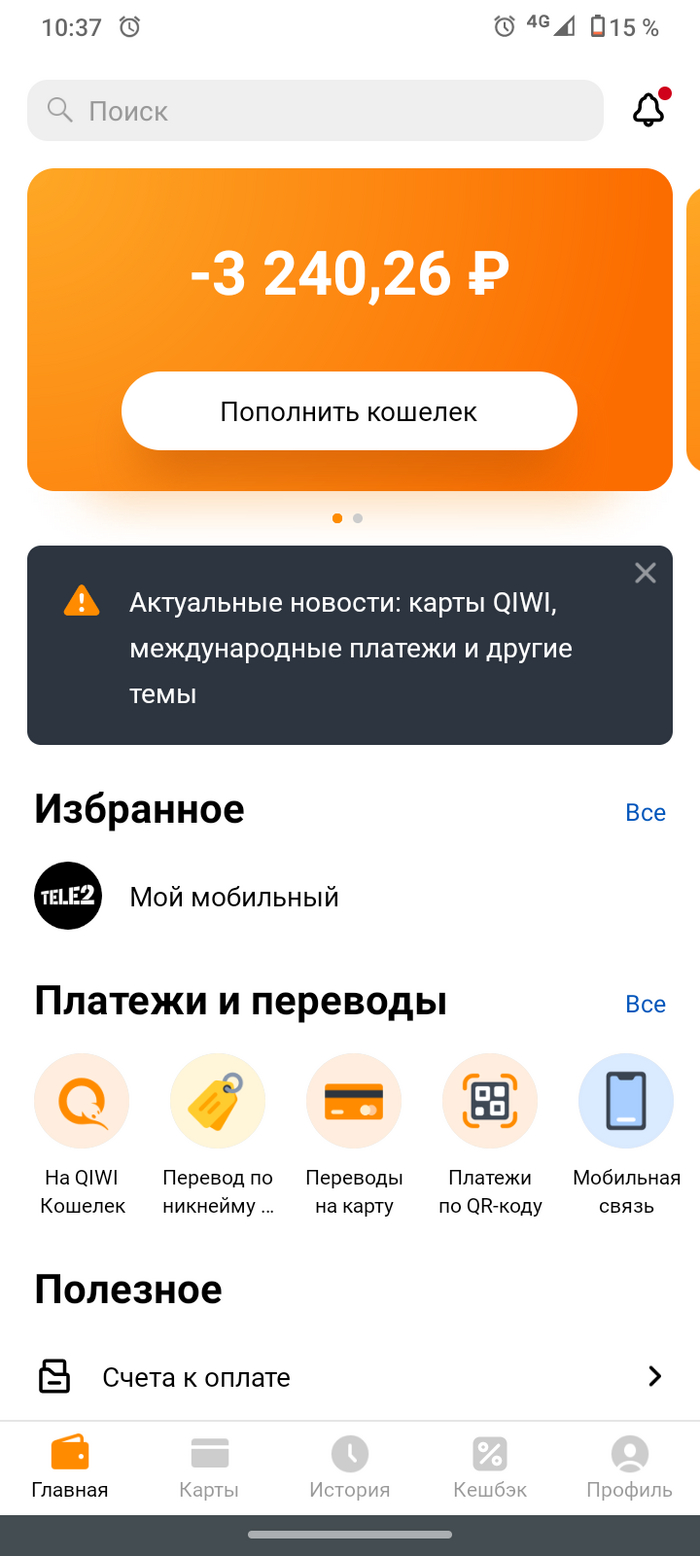Dismiss the Актуальные новости banner
Viewport: 700px width, 1556px height.
[645, 573]
